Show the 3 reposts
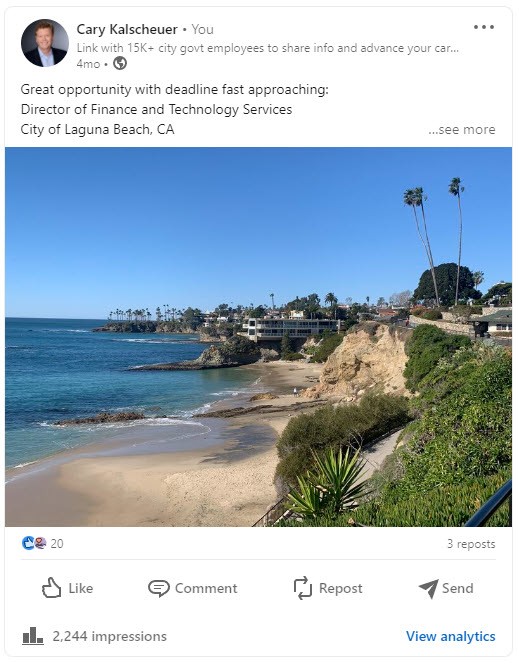 (x=471, y=544)
